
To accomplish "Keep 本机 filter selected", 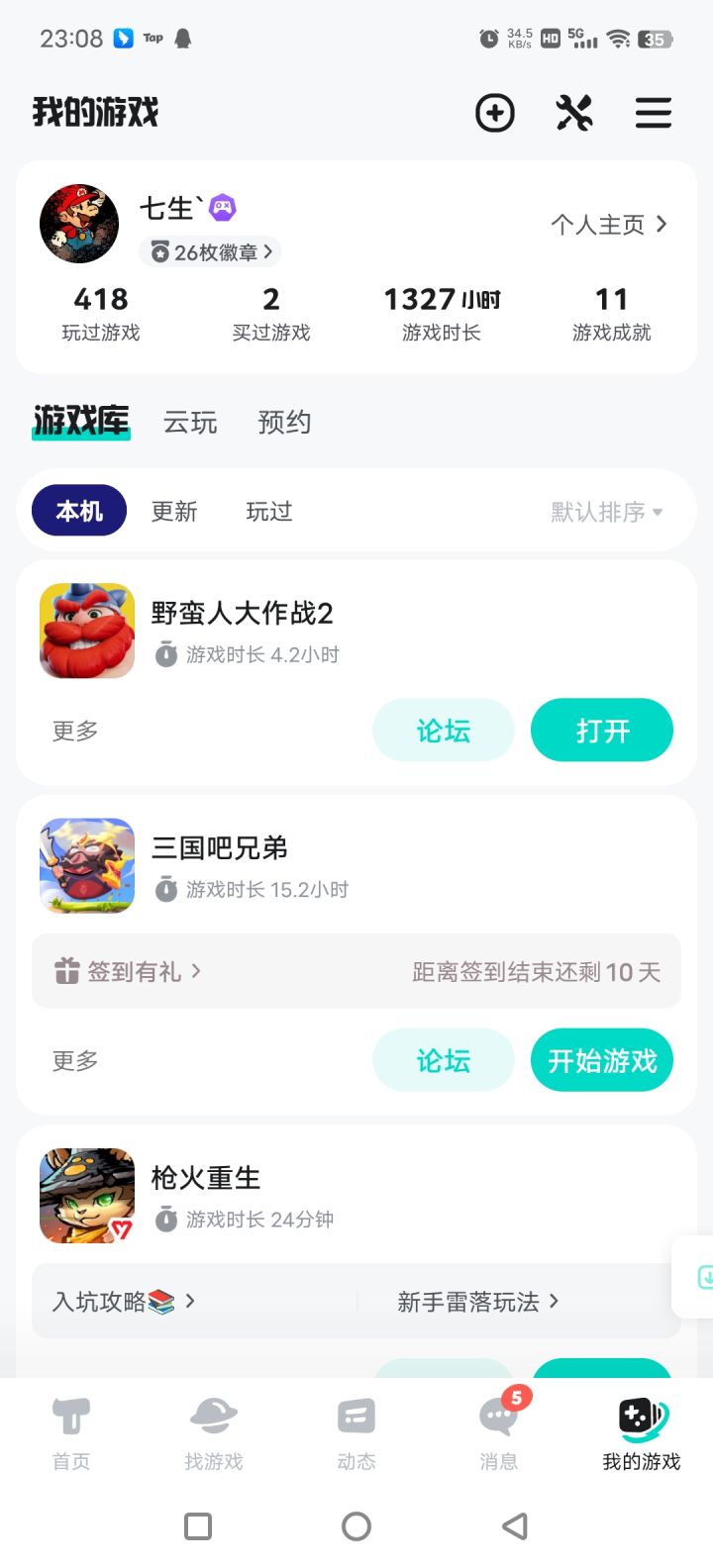I will [x=79, y=511].
